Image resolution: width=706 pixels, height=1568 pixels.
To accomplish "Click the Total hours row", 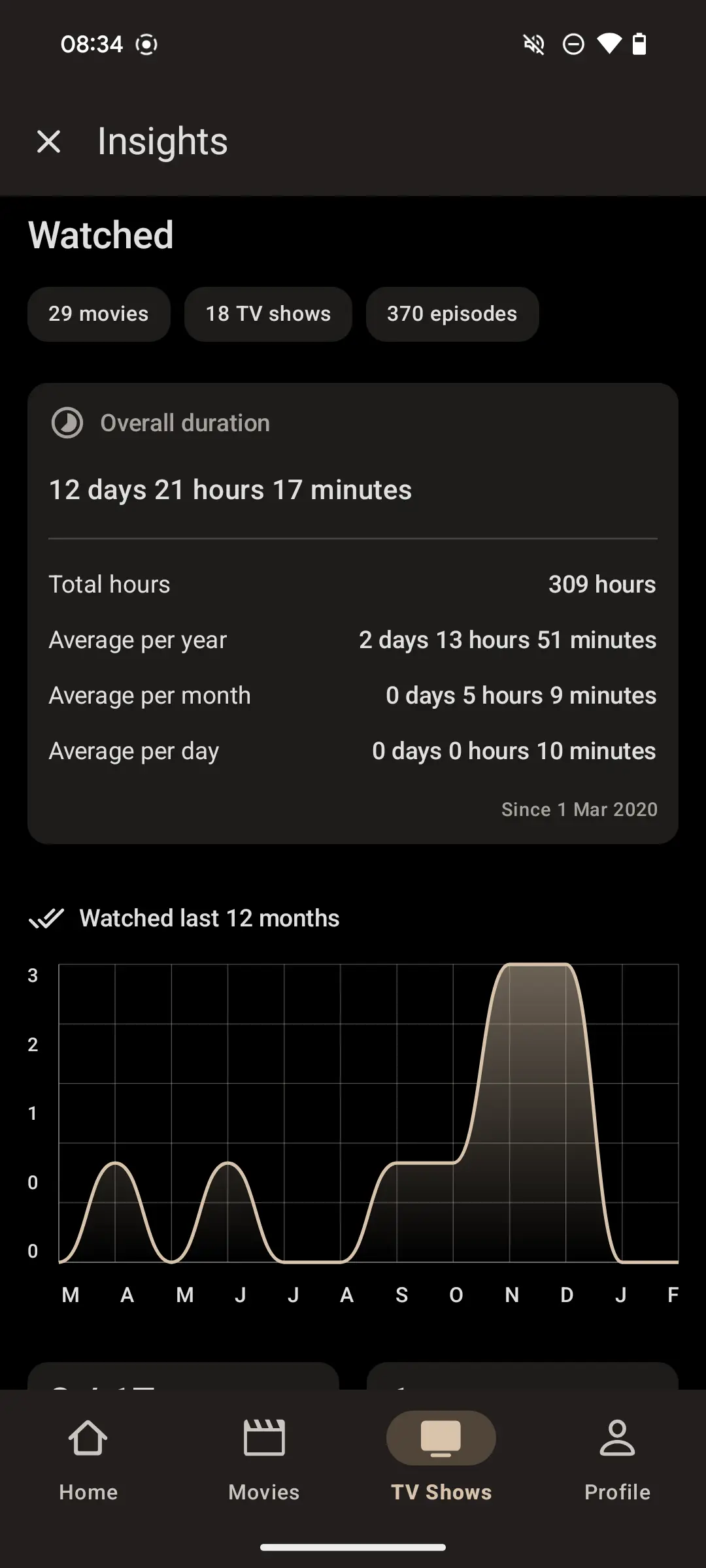I will point(353,584).
